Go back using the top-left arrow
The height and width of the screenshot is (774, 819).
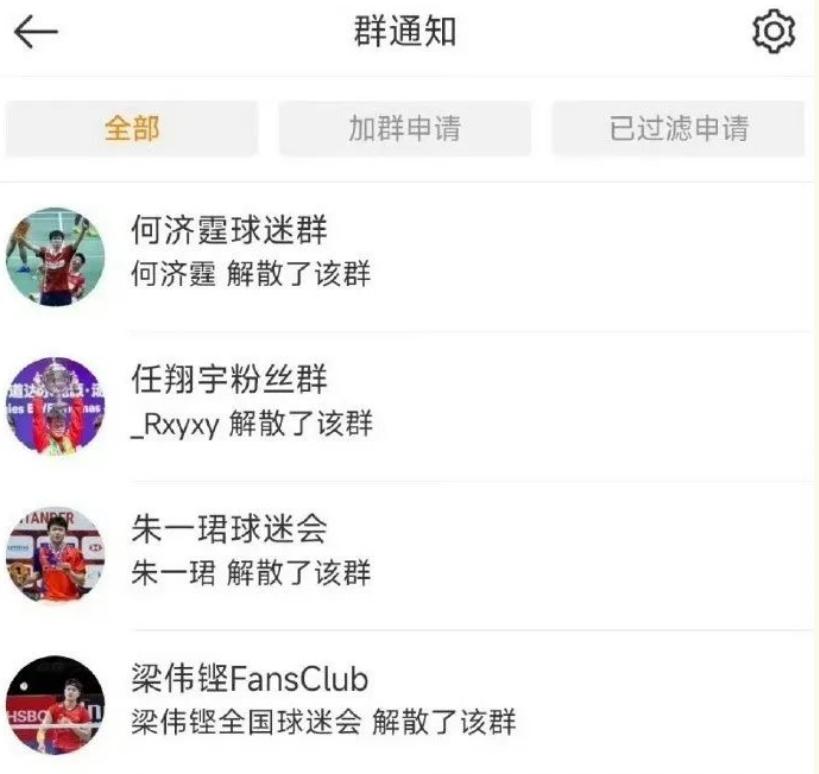click(35, 33)
